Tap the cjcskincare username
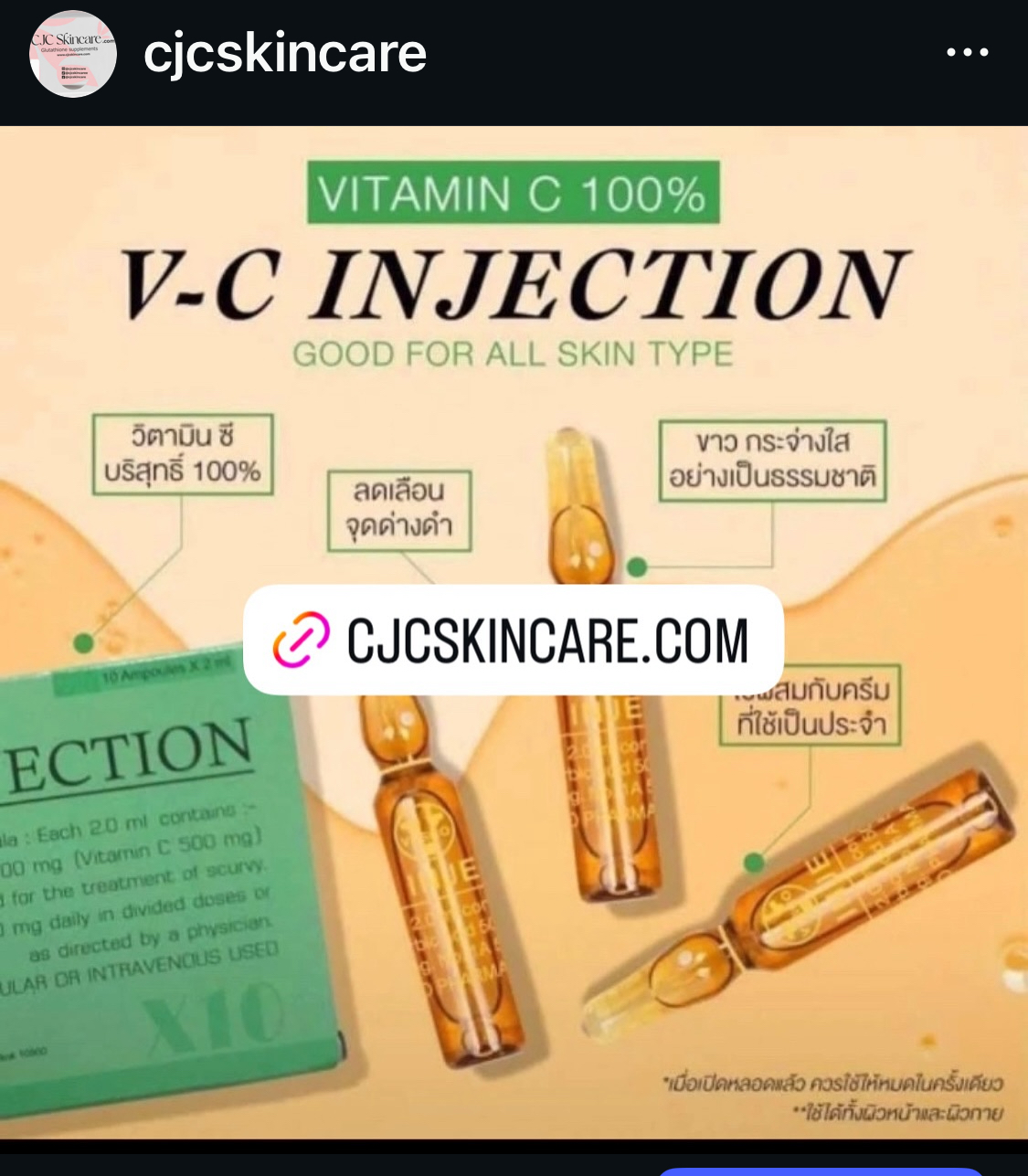 285,54
